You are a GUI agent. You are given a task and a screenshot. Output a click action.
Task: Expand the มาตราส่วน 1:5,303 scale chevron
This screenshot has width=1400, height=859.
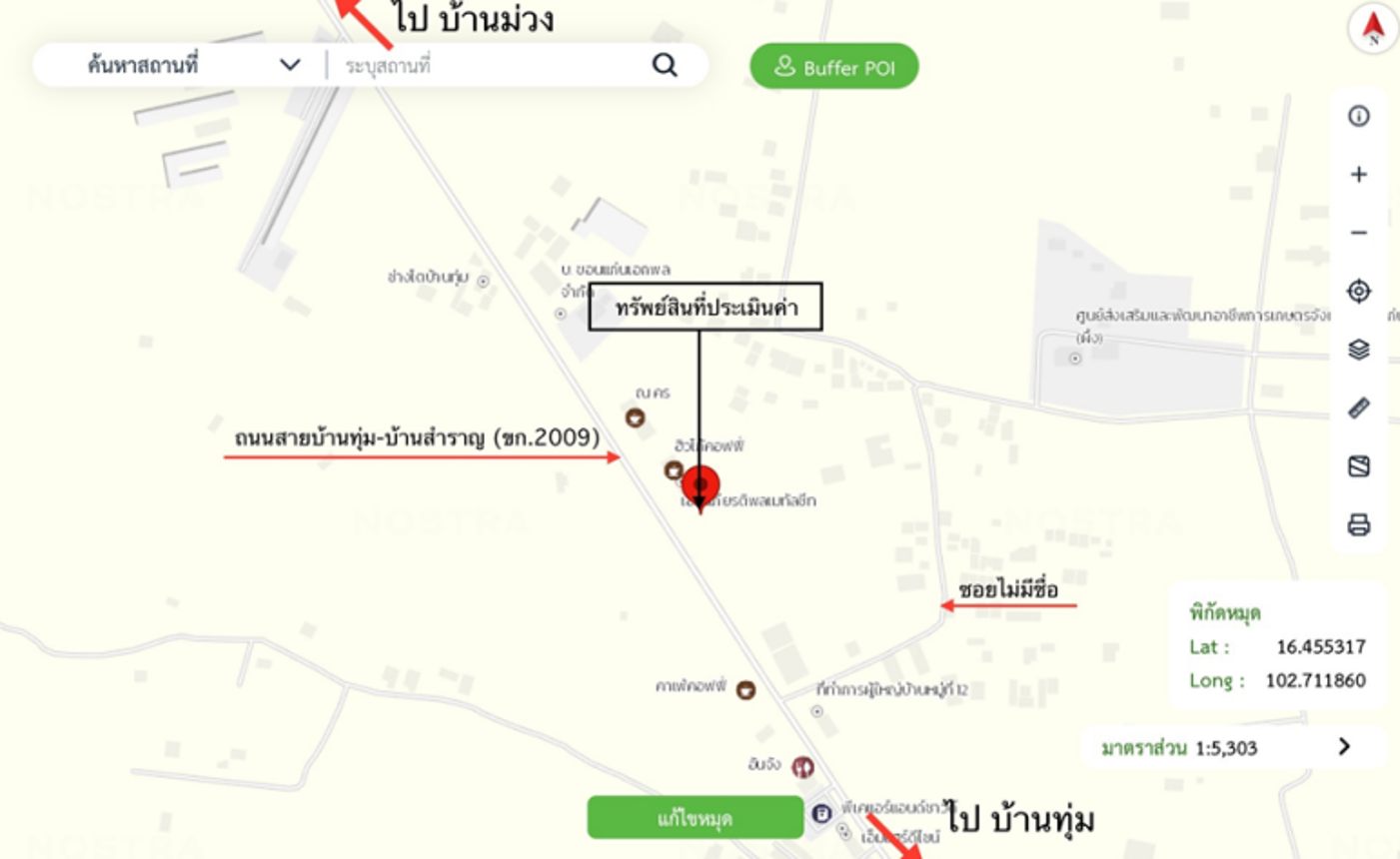click(x=1344, y=747)
